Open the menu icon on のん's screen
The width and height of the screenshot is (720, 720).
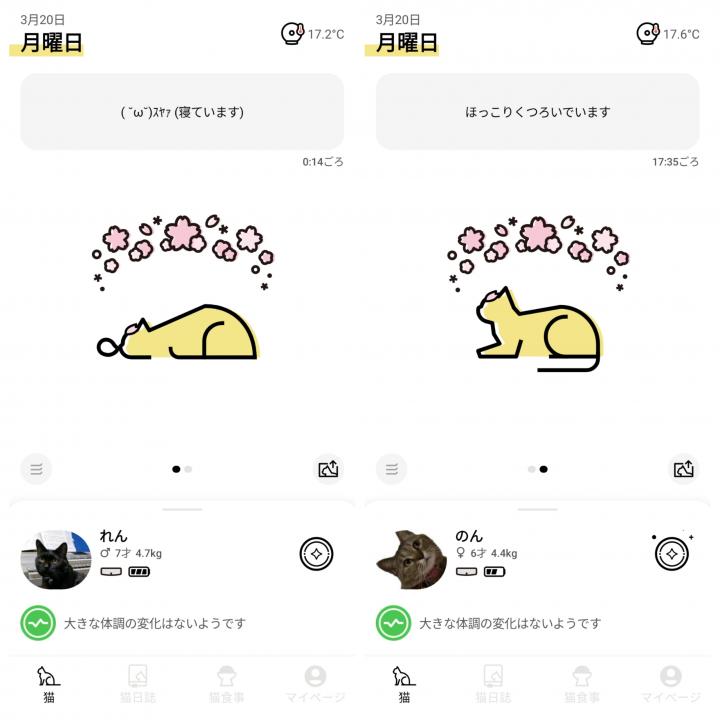(x=391, y=468)
